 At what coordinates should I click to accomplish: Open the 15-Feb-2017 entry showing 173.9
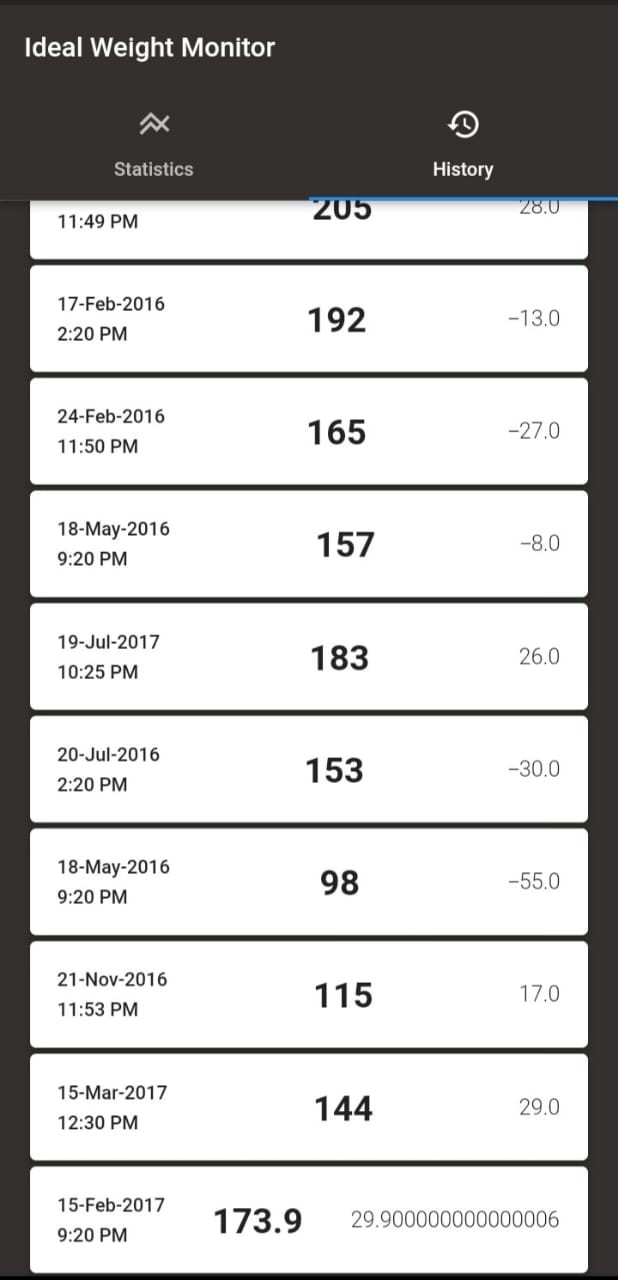(308, 1219)
